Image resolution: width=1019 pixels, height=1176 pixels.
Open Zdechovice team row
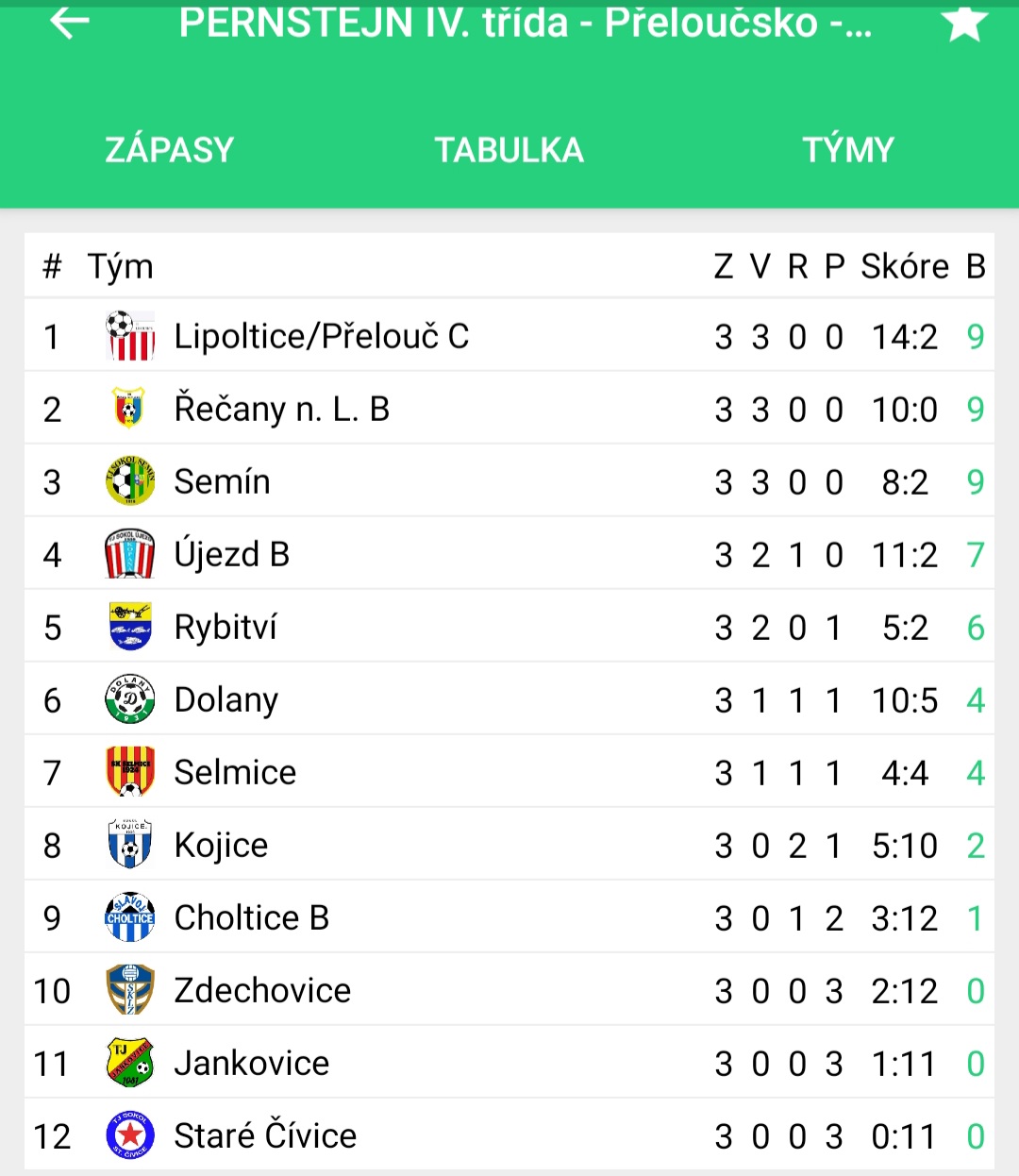point(262,991)
